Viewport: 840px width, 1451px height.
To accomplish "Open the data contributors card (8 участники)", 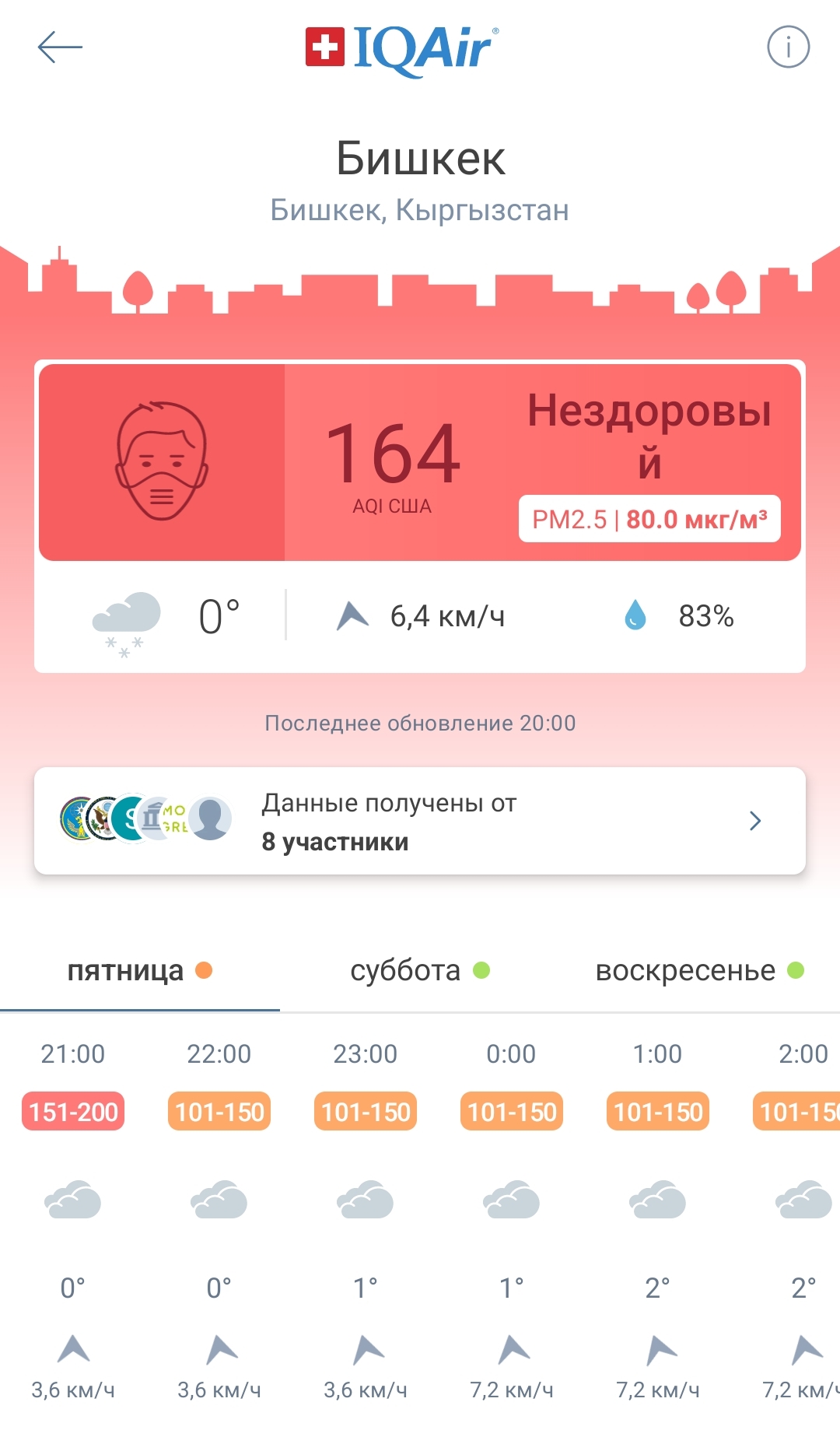I will click(420, 821).
